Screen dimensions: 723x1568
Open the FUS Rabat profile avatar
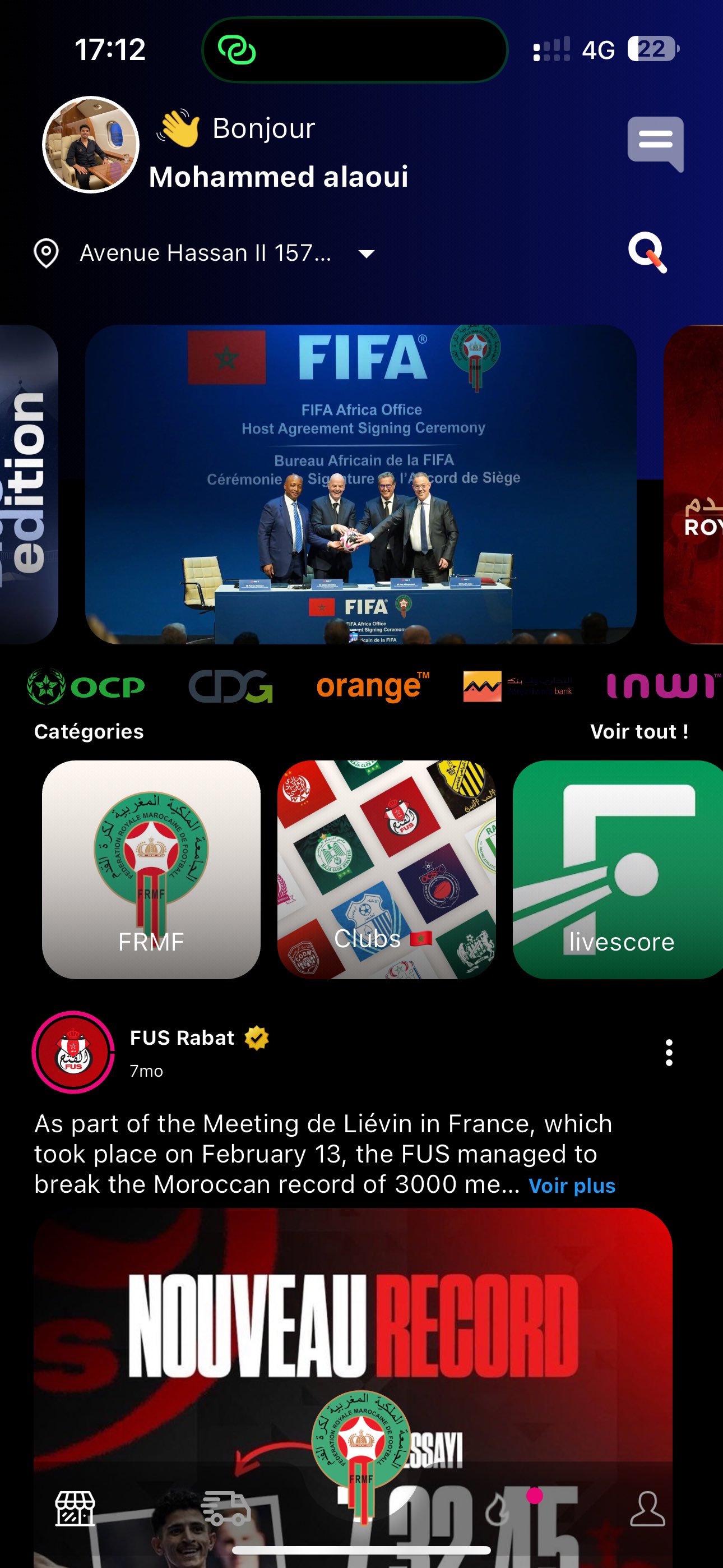(73, 1052)
